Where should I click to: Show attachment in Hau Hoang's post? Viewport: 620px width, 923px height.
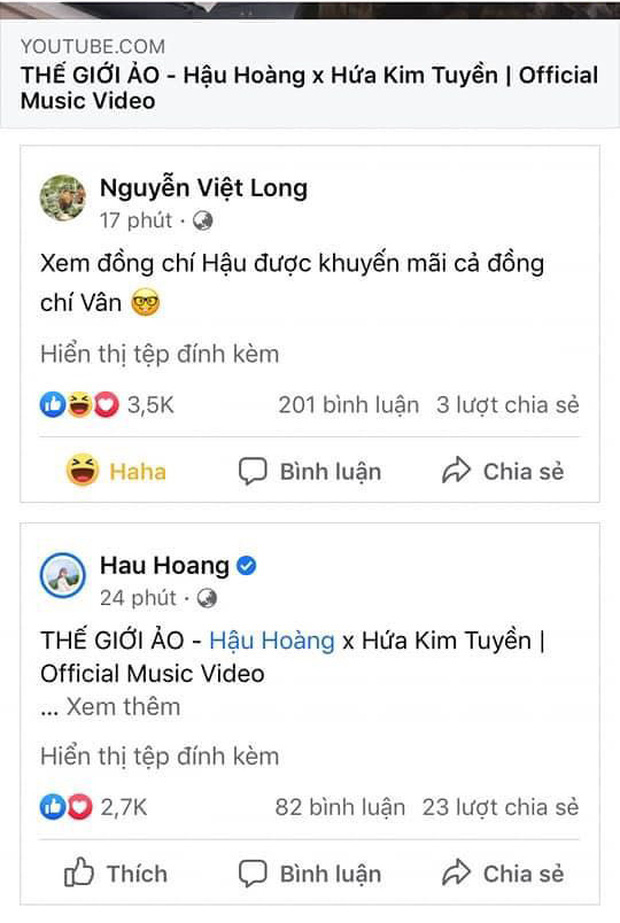click(160, 757)
